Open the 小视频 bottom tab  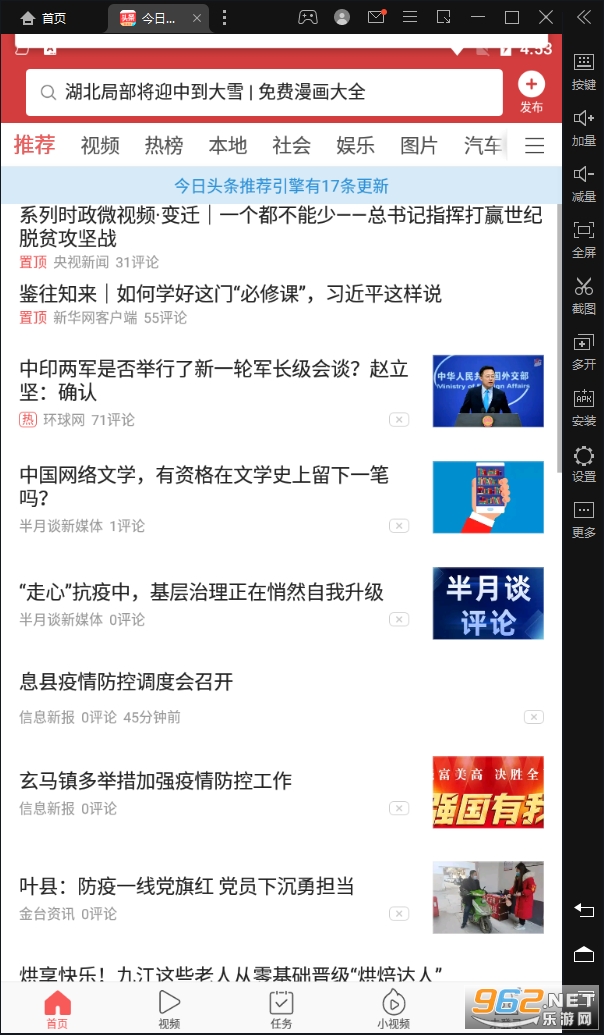393,1009
